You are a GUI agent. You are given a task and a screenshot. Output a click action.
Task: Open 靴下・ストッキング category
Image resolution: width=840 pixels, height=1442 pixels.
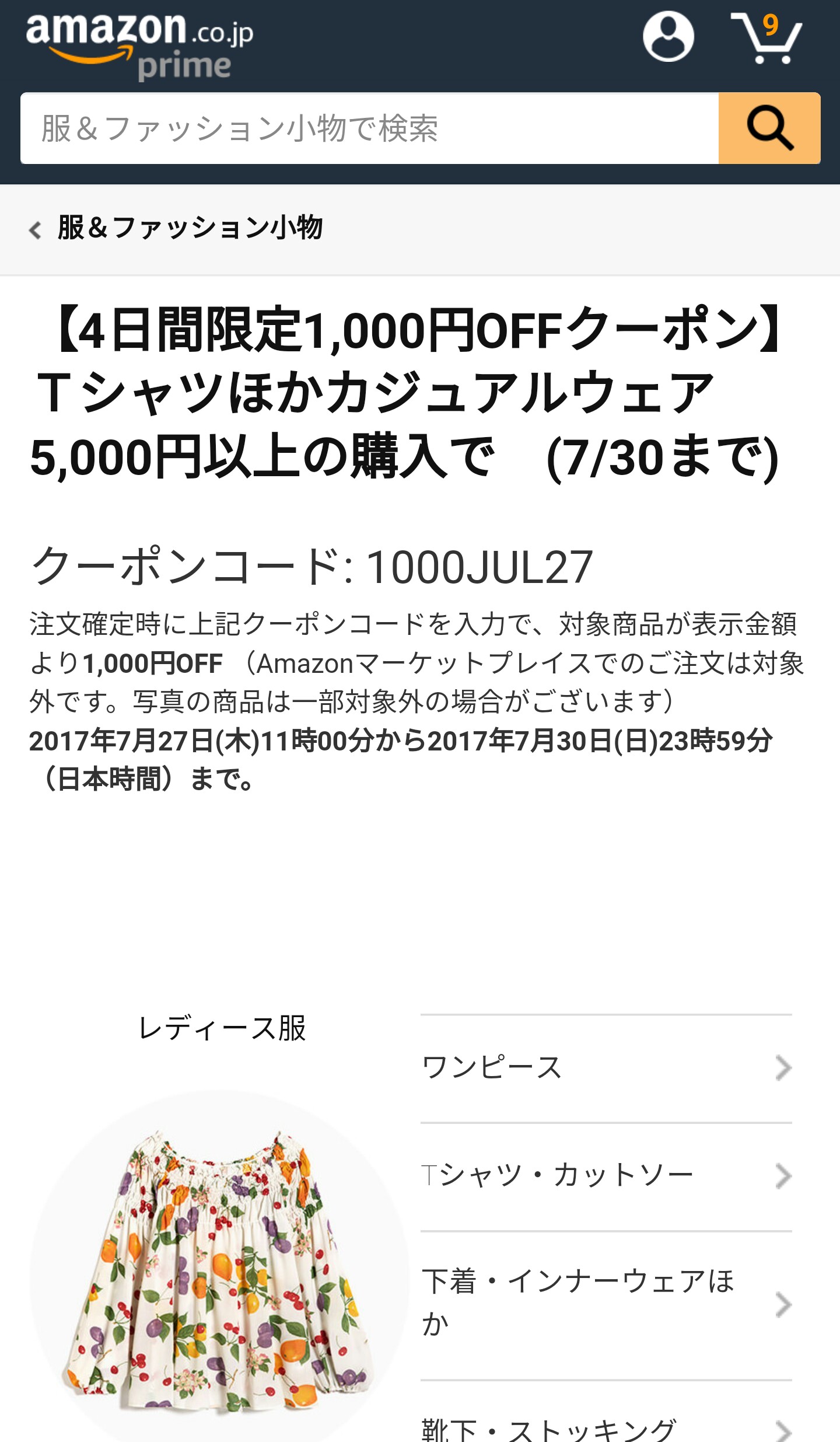(x=606, y=1412)
